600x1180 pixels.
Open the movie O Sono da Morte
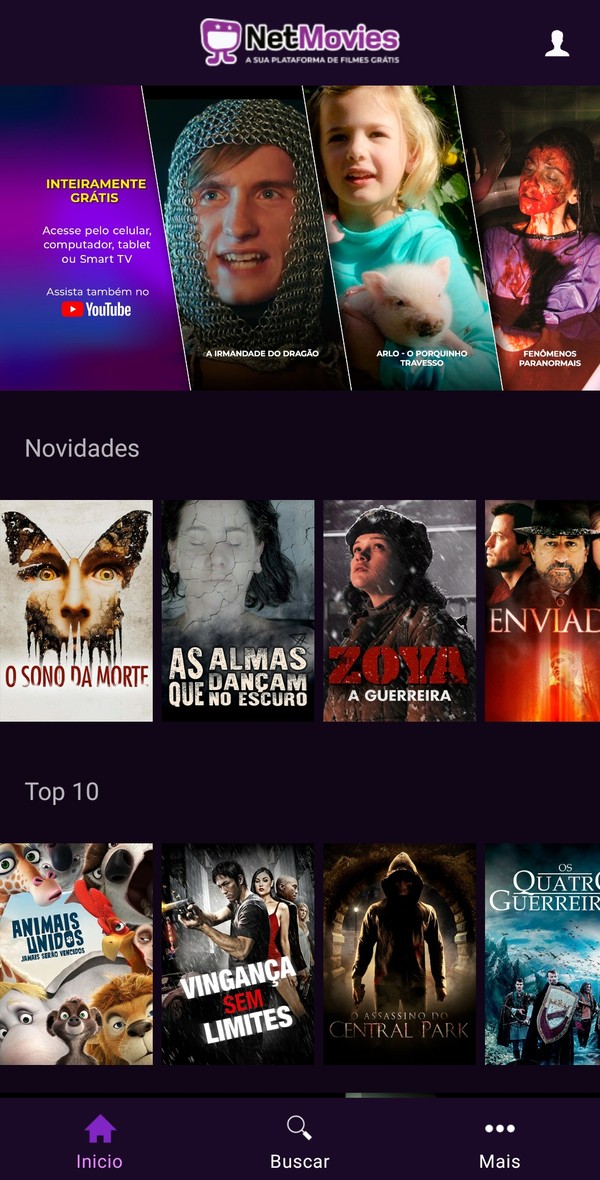point(77,610)
